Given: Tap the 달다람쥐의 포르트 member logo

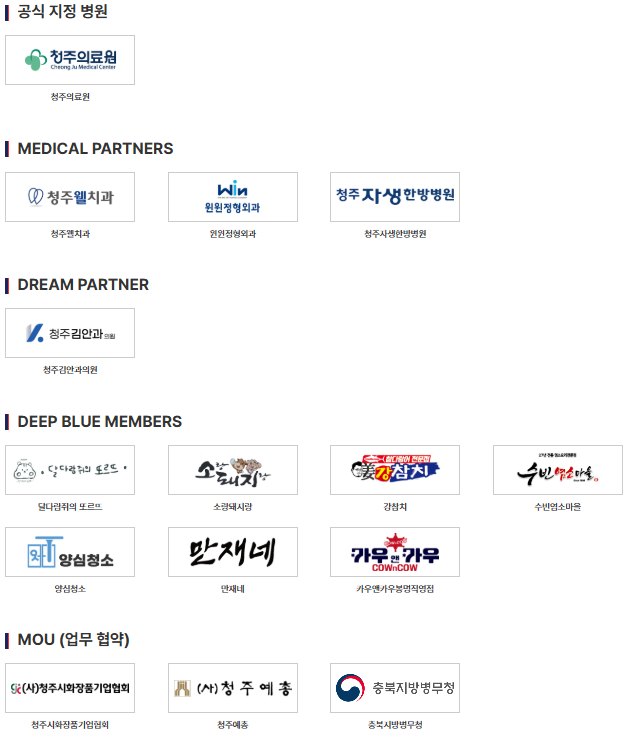Looking at the screenshot, I should click(x=70, y=470).
